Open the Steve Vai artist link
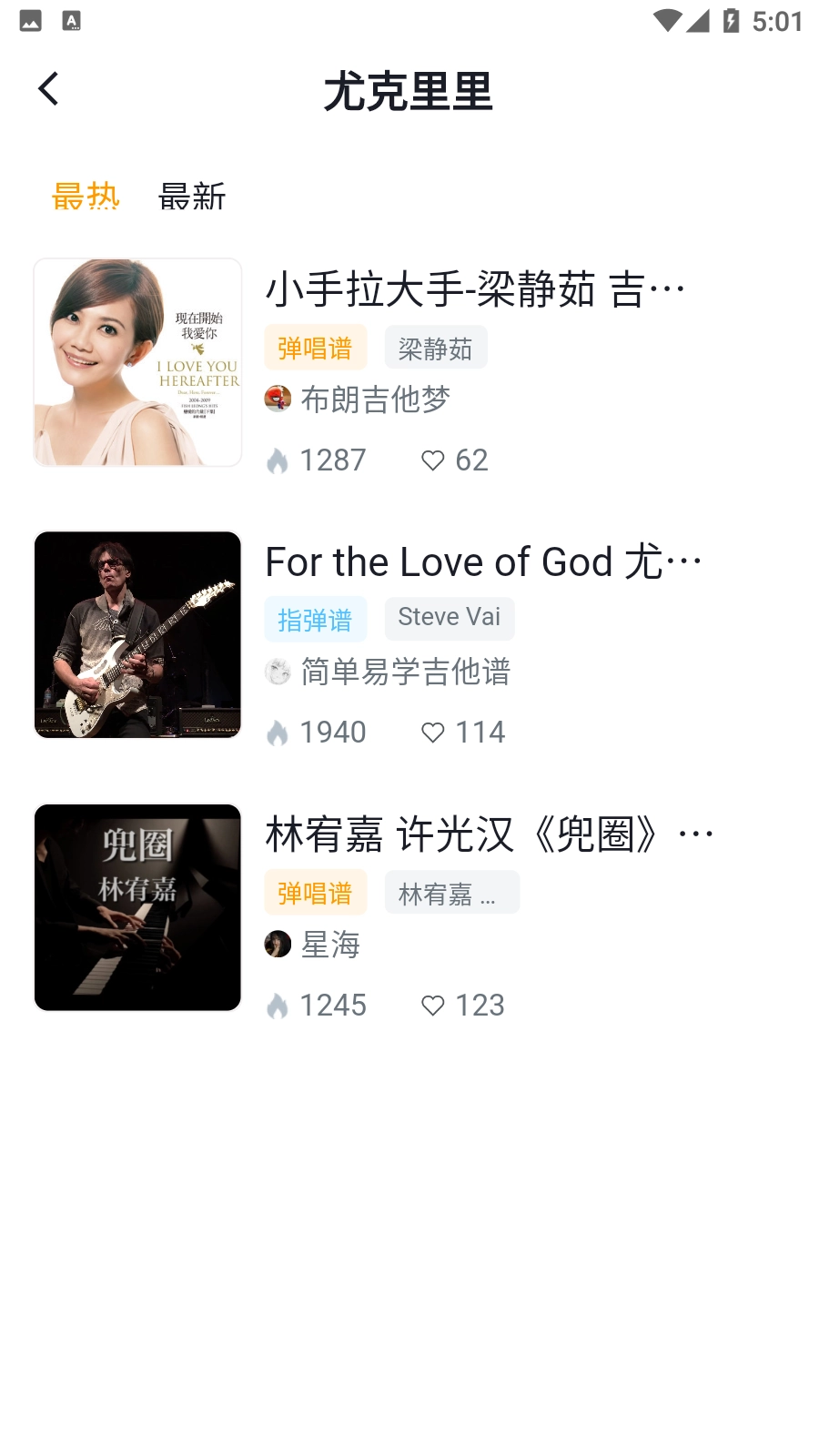Image resolution: width=819 pixels, height=1456 pixels. 450,618
